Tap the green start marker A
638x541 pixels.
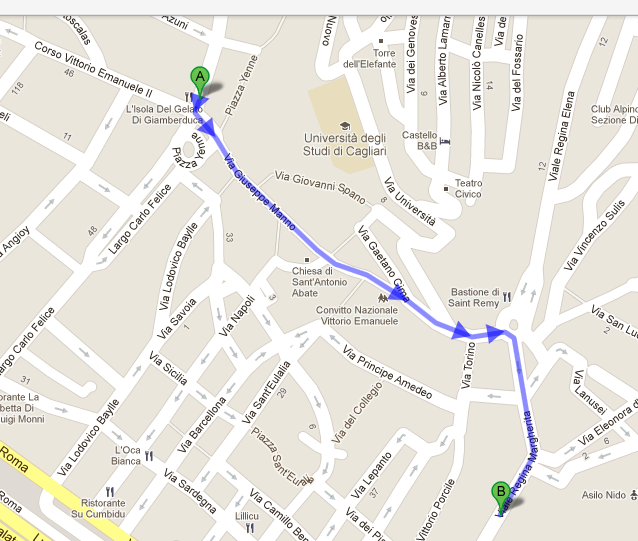[199, 78]
